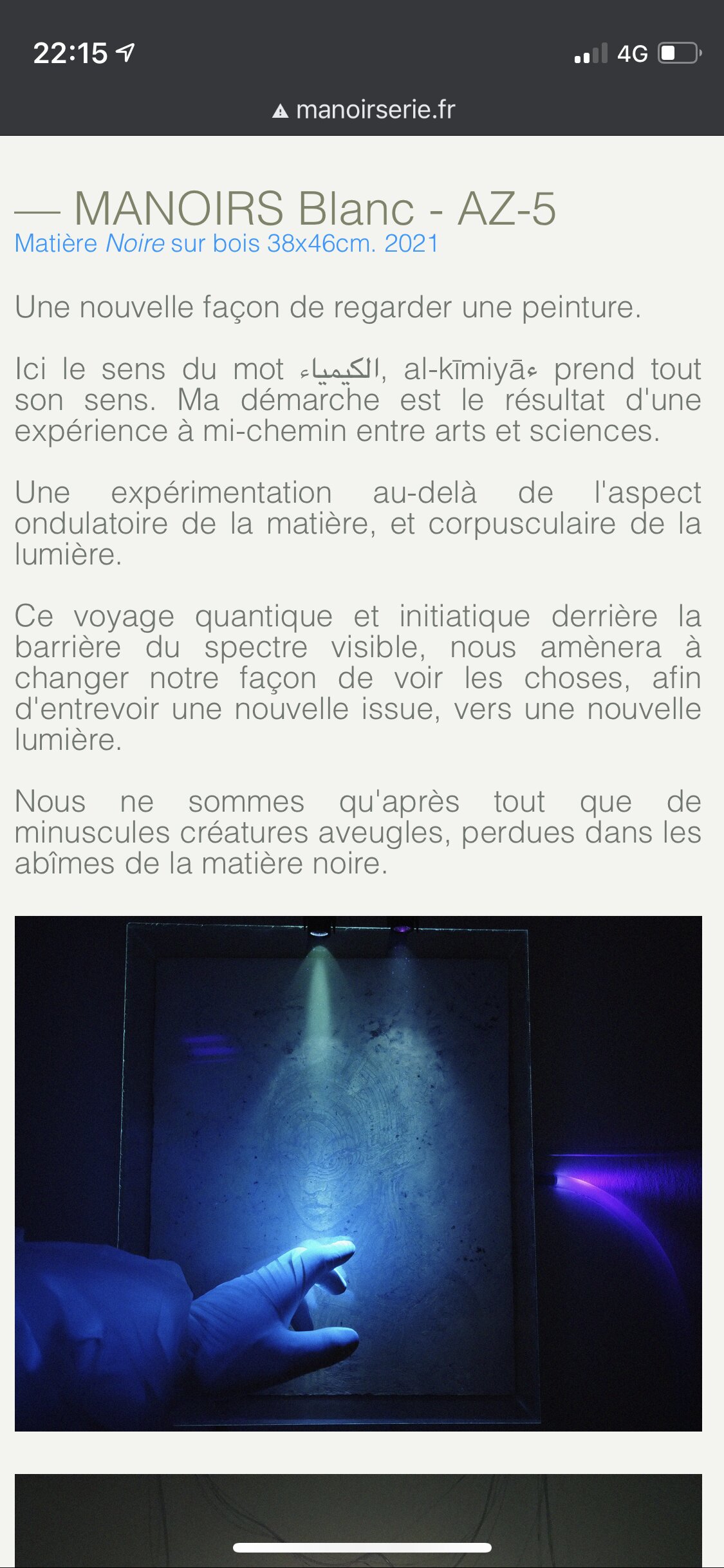Tap the warning triangle icon in the address bar

(281, 109)
